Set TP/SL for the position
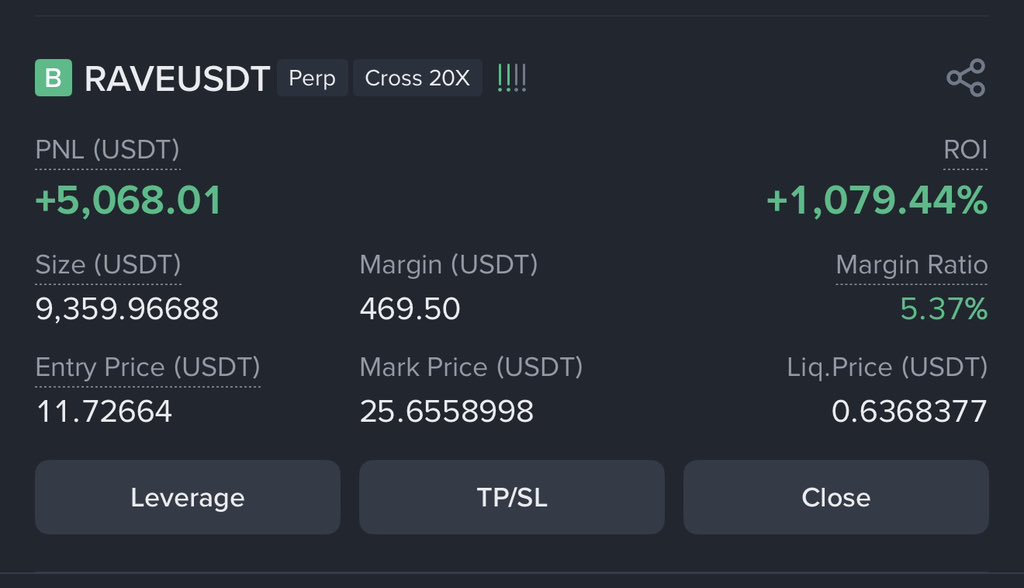 (511, 497)
